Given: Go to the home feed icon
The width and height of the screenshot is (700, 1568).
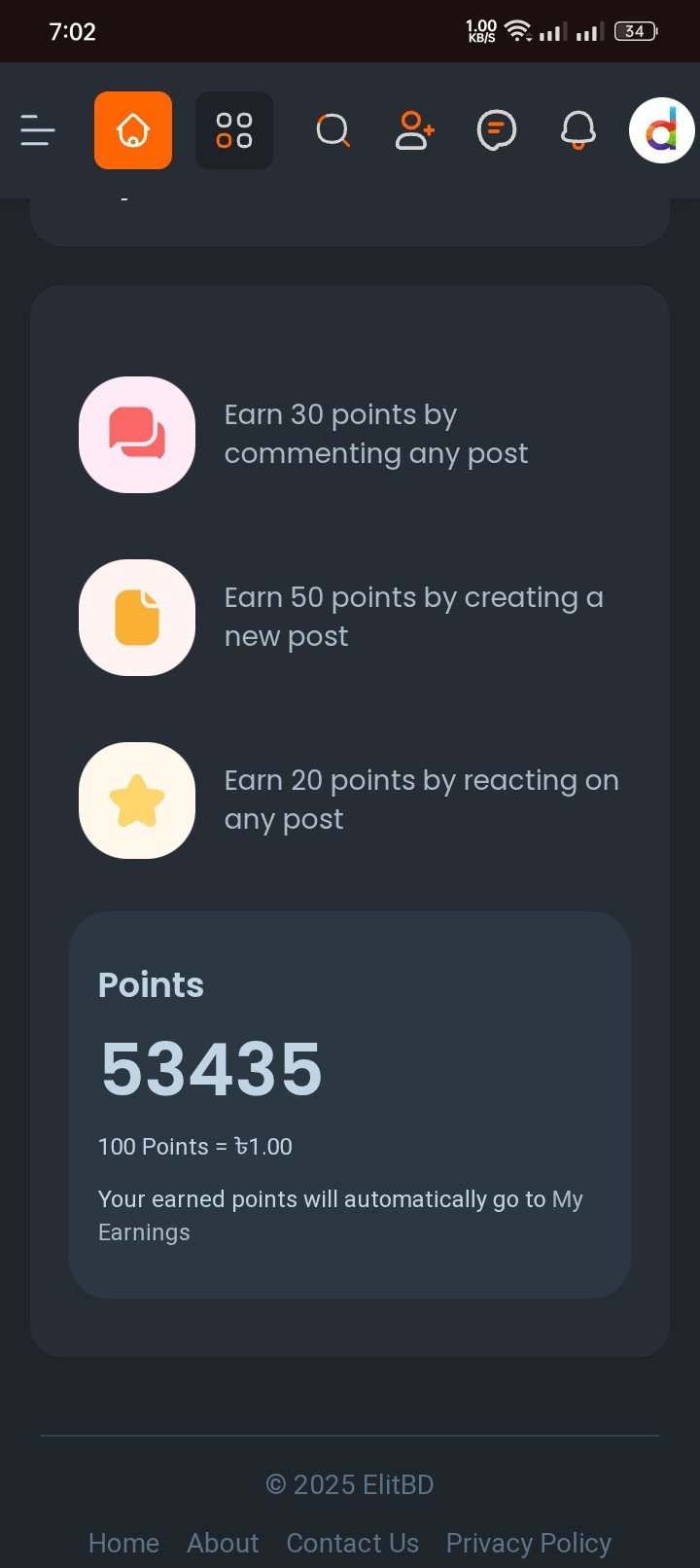Looking at the screenshot, I should tap(133, 130).
